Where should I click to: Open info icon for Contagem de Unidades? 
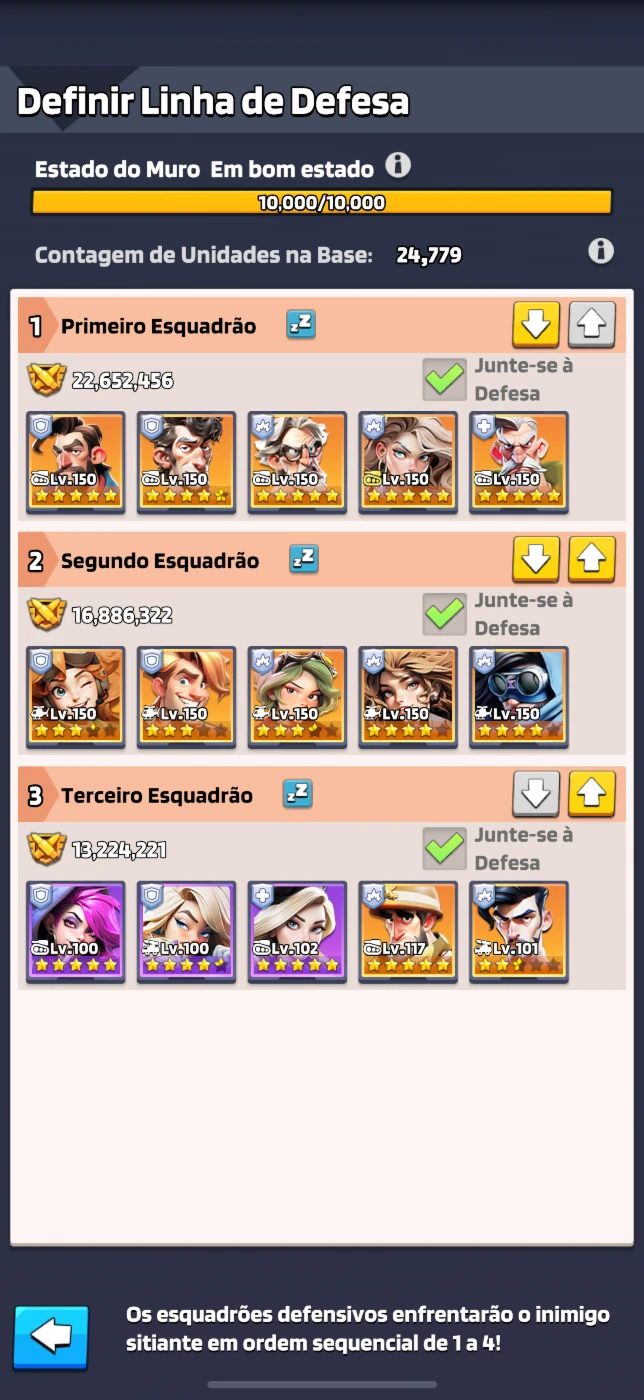click(x=600, y=251)
